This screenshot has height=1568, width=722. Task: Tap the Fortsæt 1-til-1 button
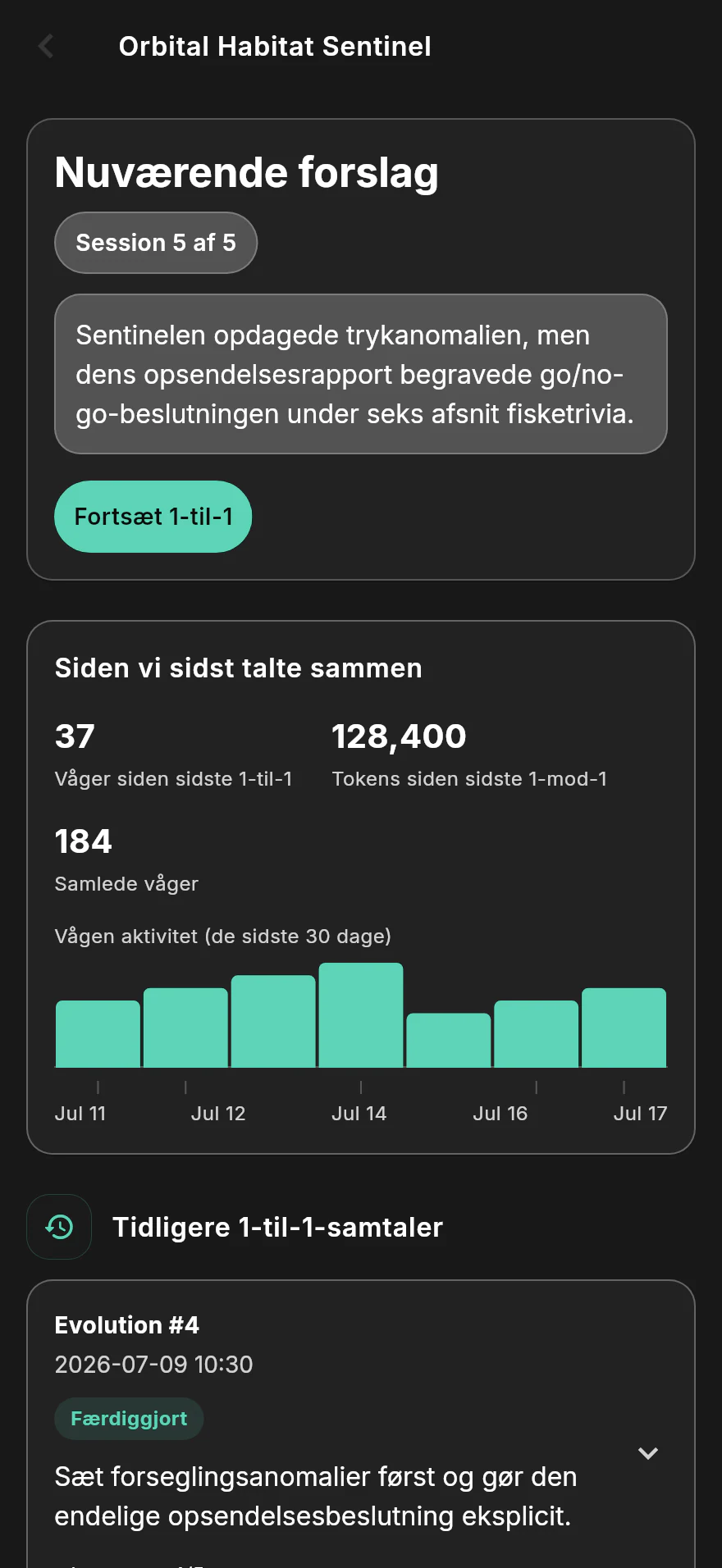(153, 517)
